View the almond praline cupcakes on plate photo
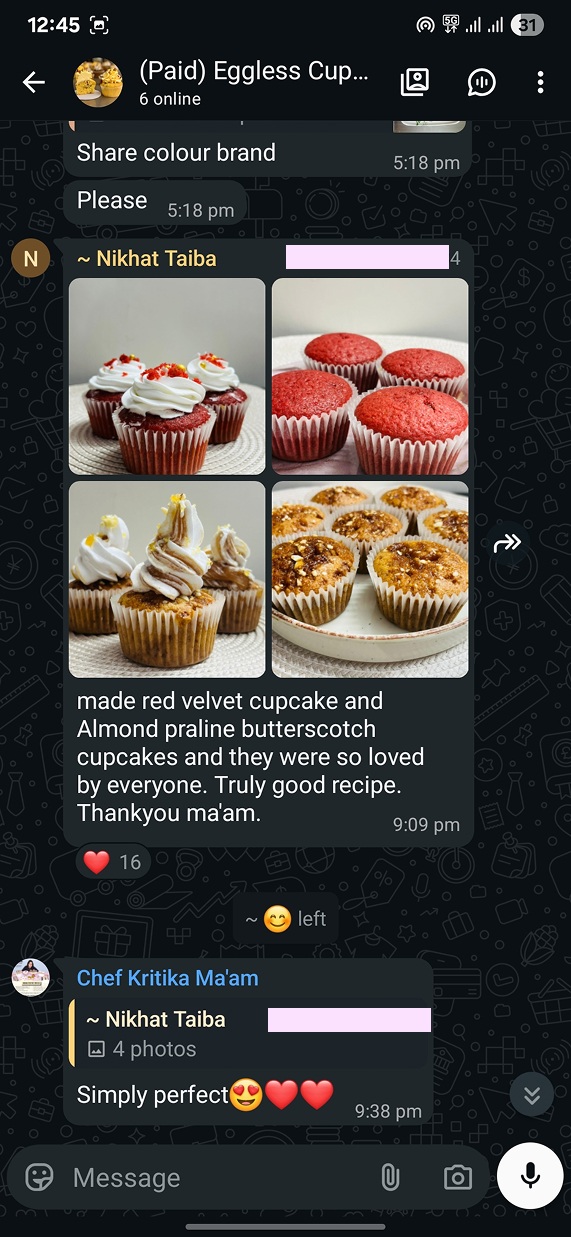Viewport: 571px width, 1237px height. tap(370, 579)
